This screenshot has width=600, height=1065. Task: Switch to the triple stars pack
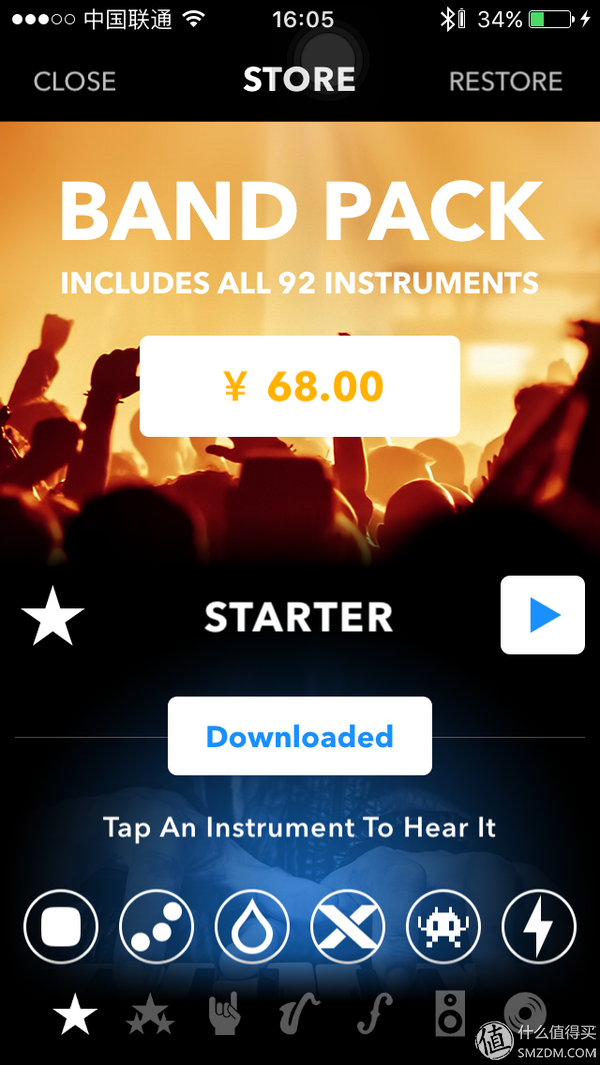[x=150, y=1017]
